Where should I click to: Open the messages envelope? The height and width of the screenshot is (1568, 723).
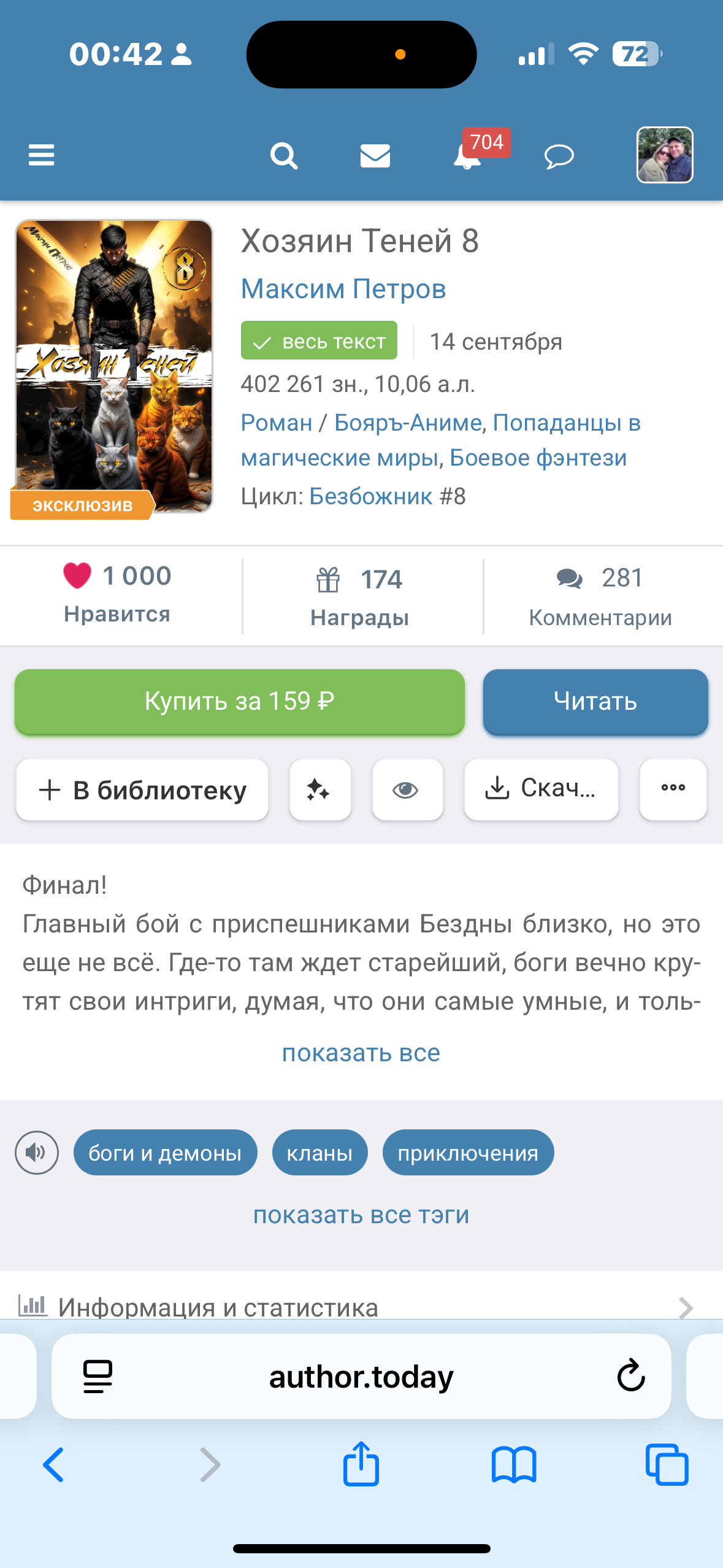(375, 156)
